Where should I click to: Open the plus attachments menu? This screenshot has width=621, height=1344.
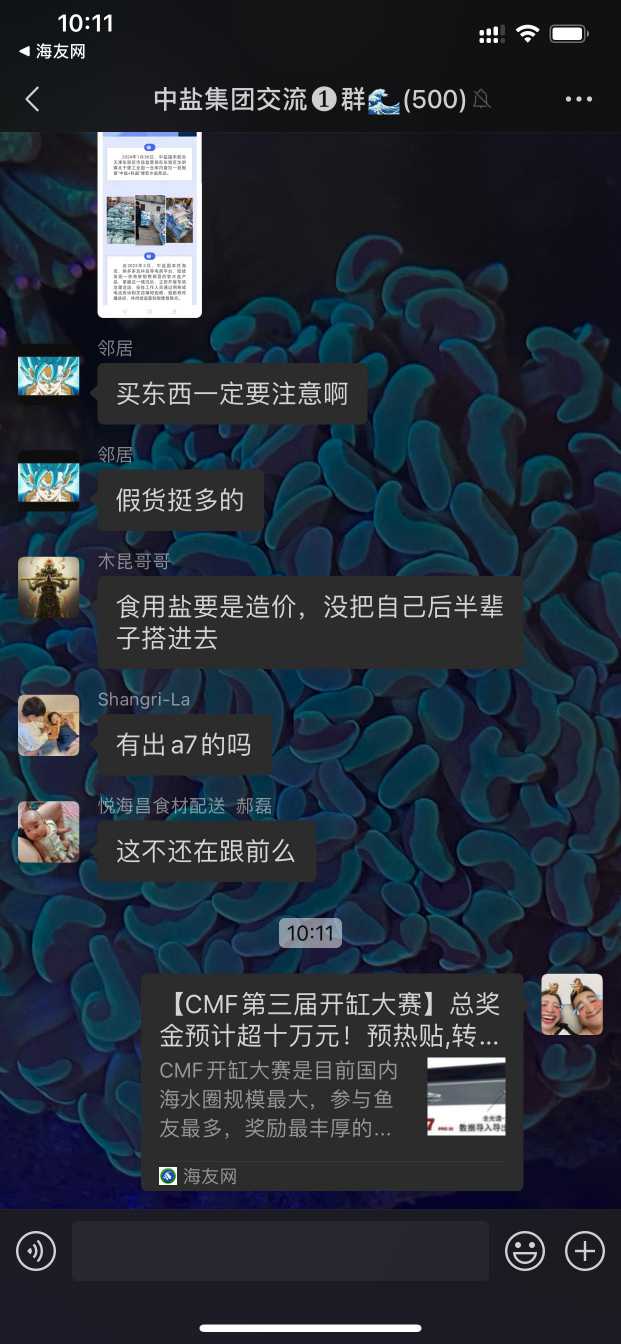585,1250
